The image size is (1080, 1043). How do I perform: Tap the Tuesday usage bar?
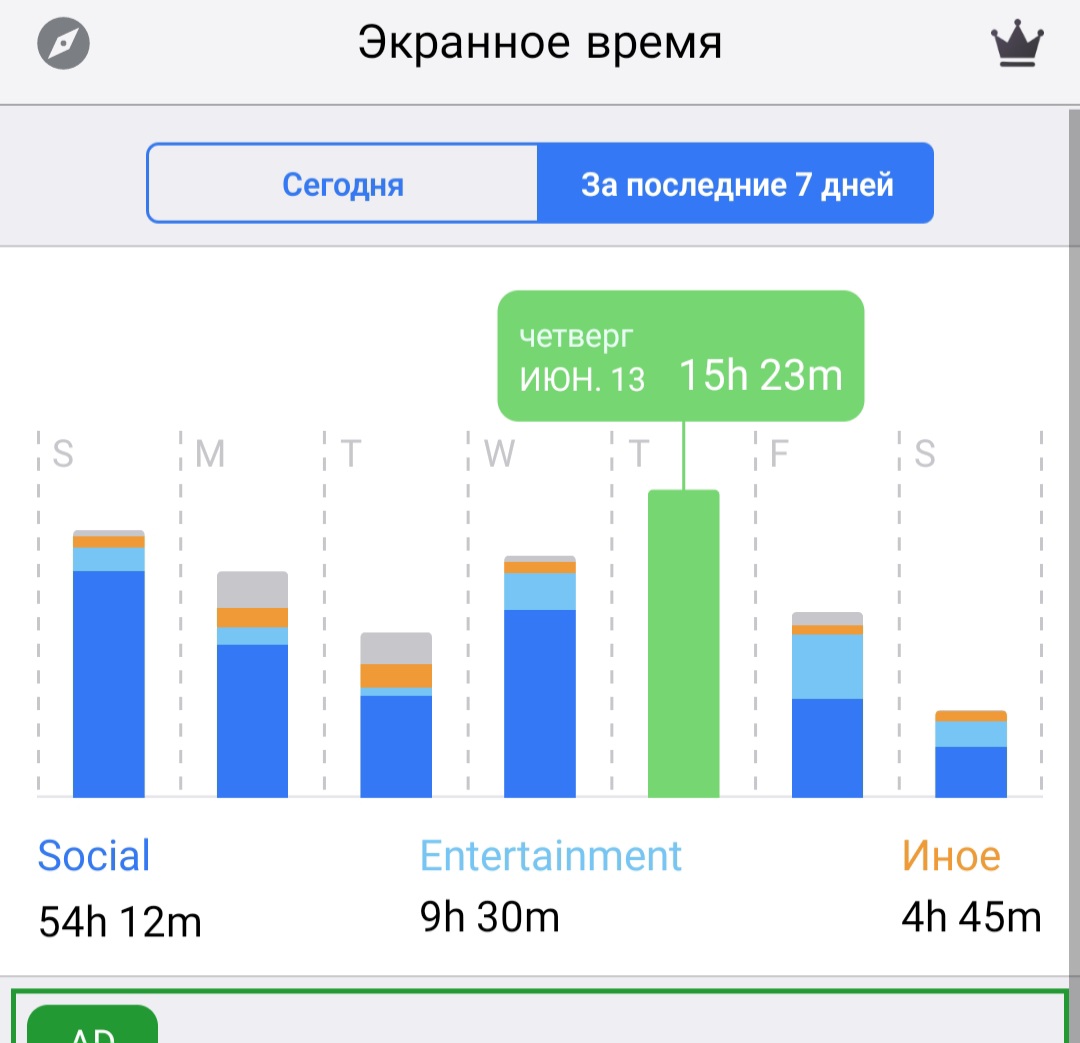[x=396, y=715]
